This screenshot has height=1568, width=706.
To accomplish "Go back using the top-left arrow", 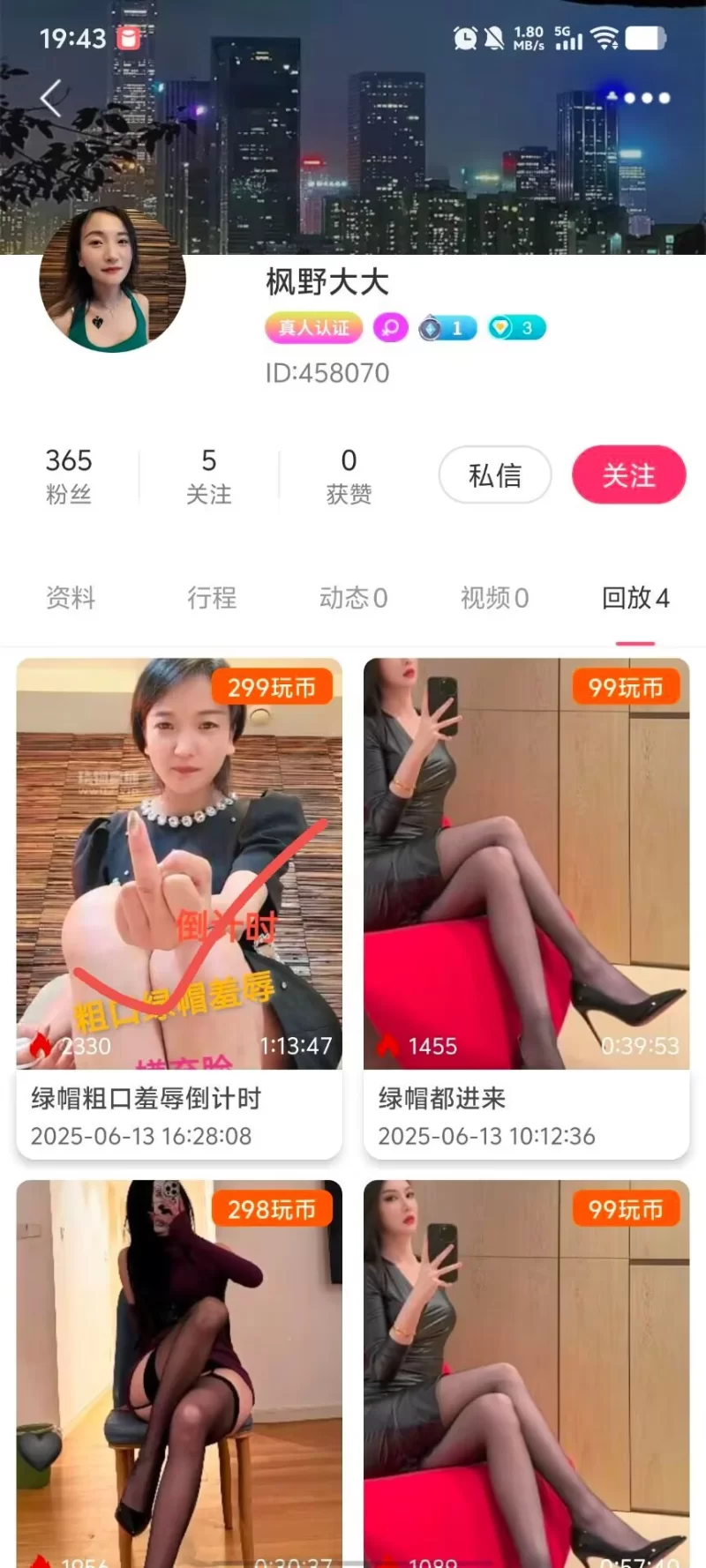I will tap(51, 98).
